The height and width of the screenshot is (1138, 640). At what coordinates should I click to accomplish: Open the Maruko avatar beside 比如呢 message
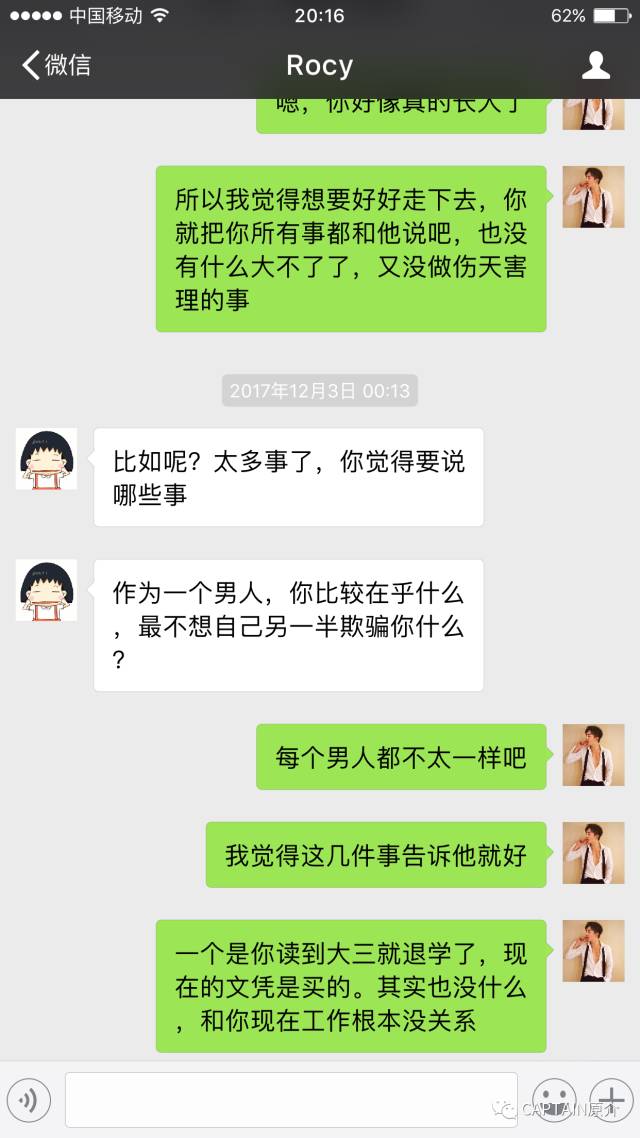(x=47, y=459)
